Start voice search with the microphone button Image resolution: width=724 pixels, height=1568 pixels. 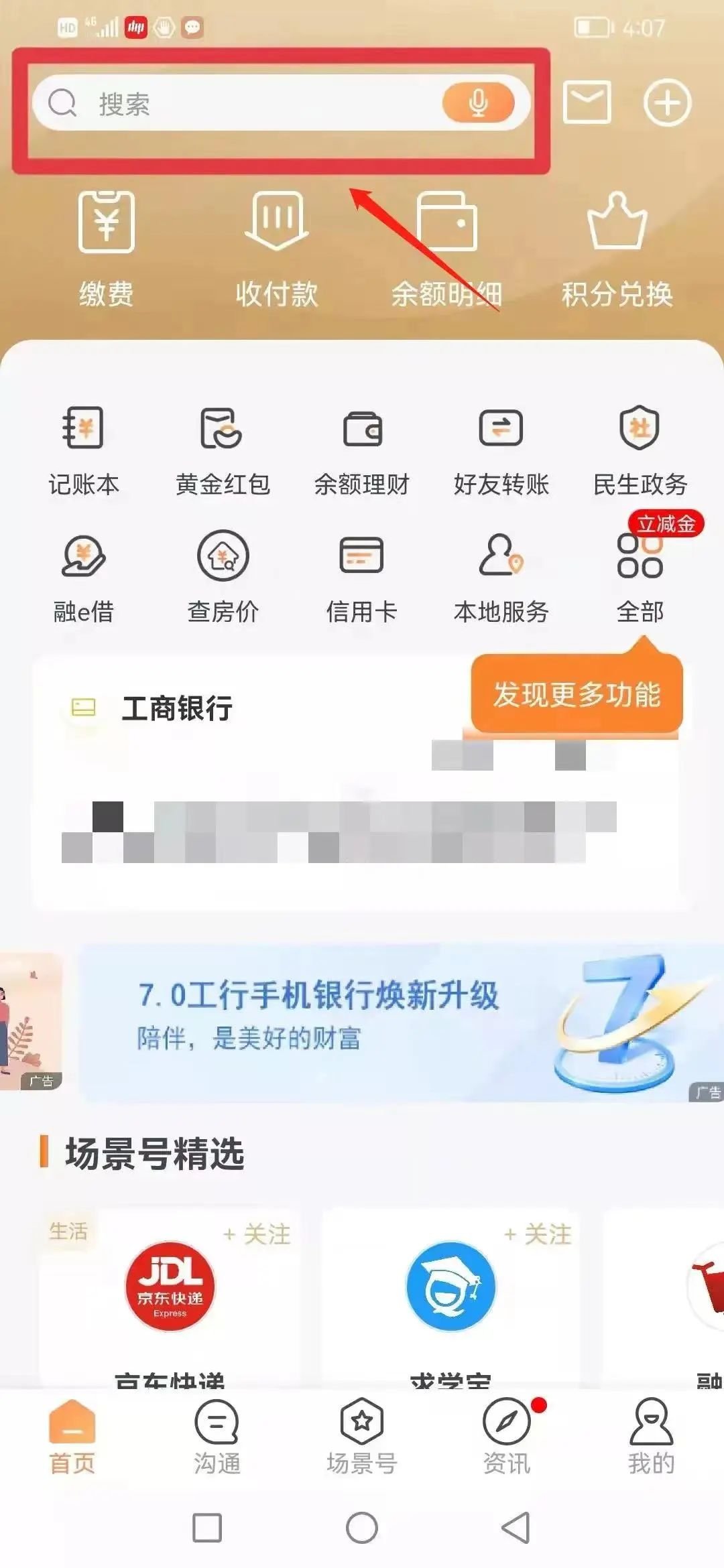pos(478,103)
